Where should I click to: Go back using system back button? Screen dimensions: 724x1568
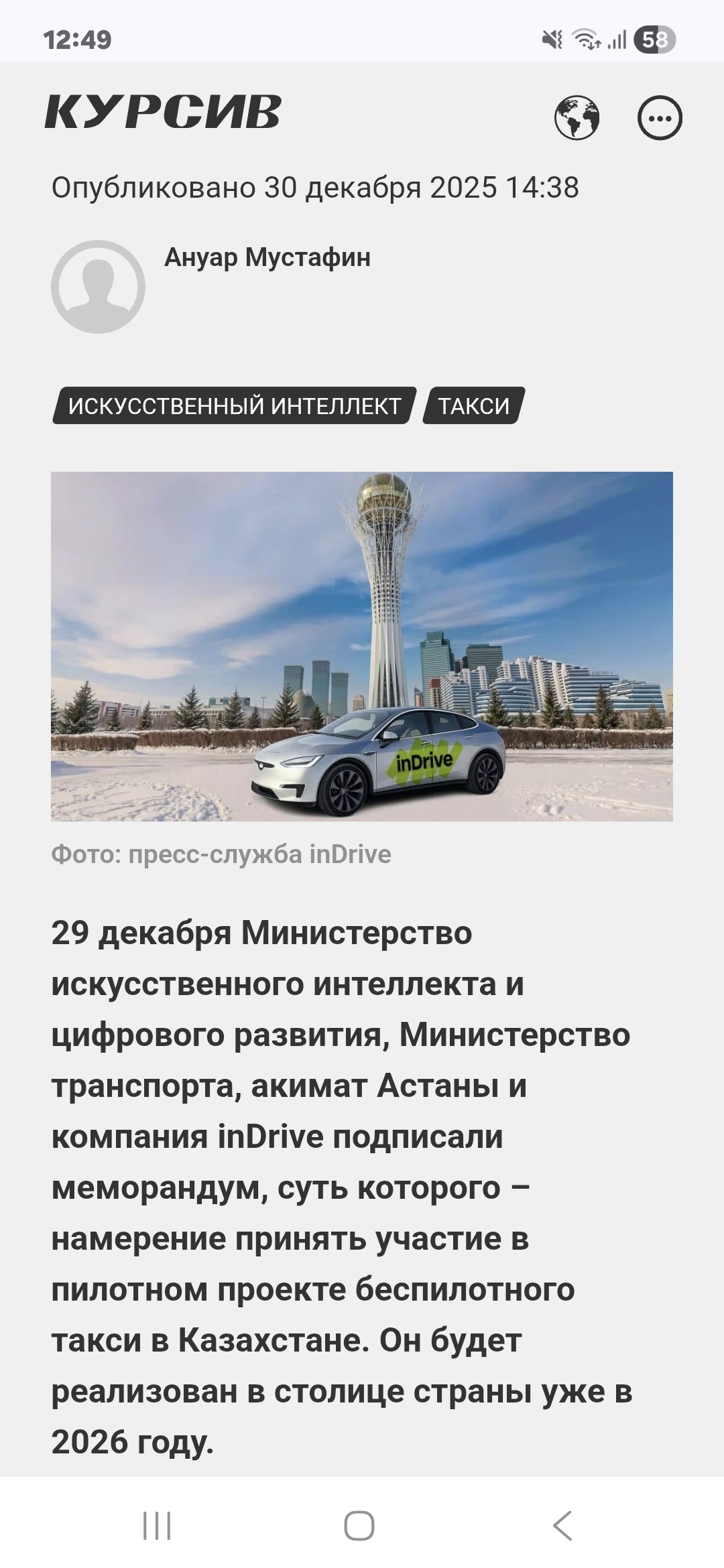click(x=562, y=1526)
